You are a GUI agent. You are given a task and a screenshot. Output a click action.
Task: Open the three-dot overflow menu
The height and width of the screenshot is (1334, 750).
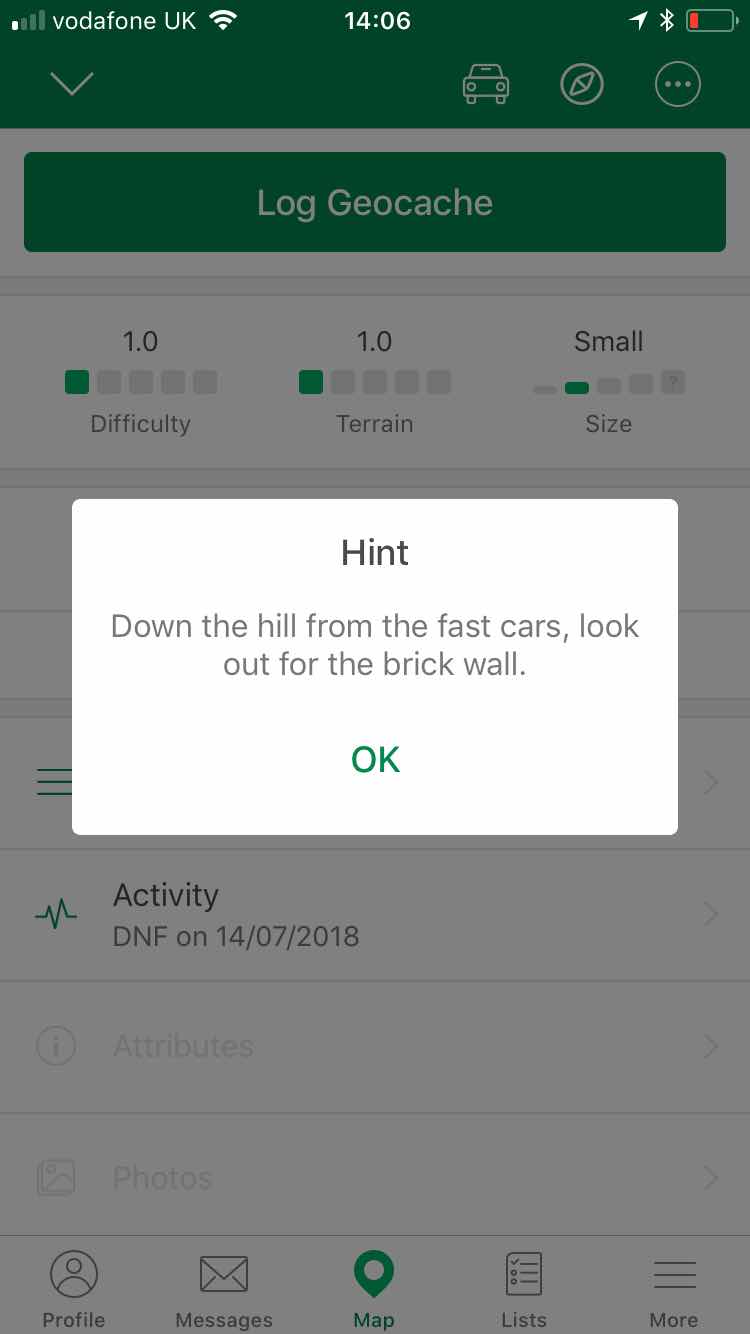(678, 84)
